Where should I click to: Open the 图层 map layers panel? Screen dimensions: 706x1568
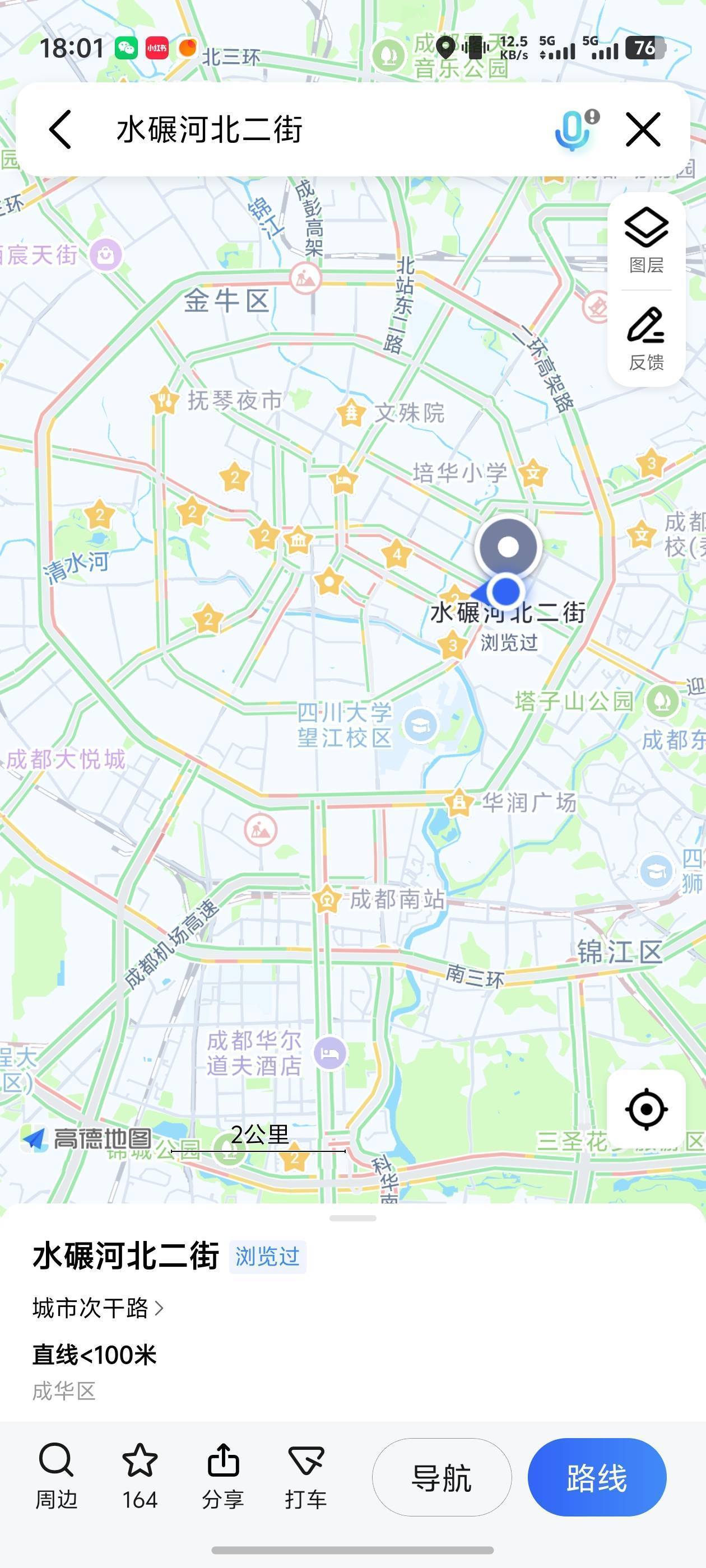pos(645,240)
